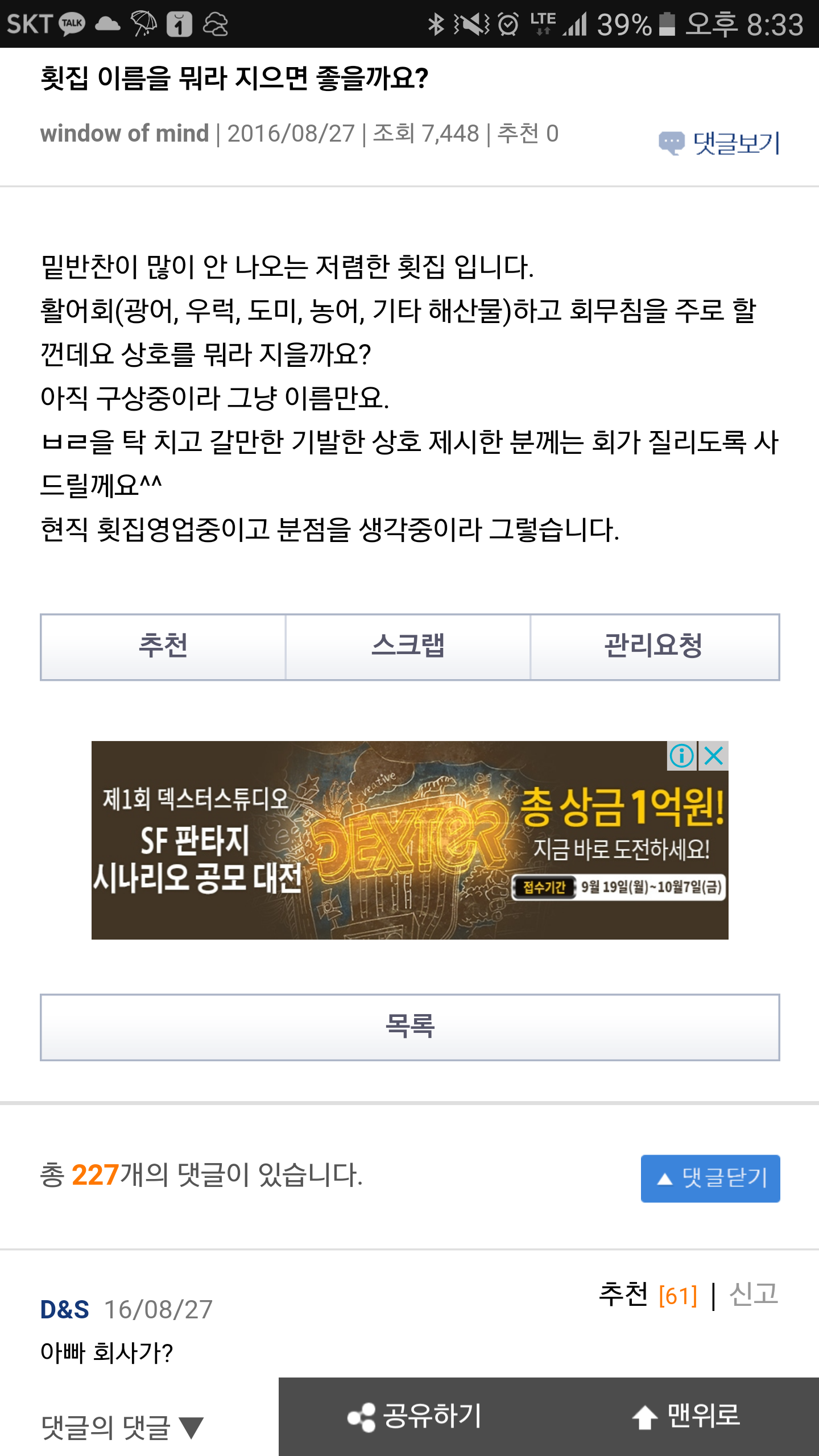Recommend D&S's comment
This screenshot has height=1456, width=819.
tap(647, 1296)
